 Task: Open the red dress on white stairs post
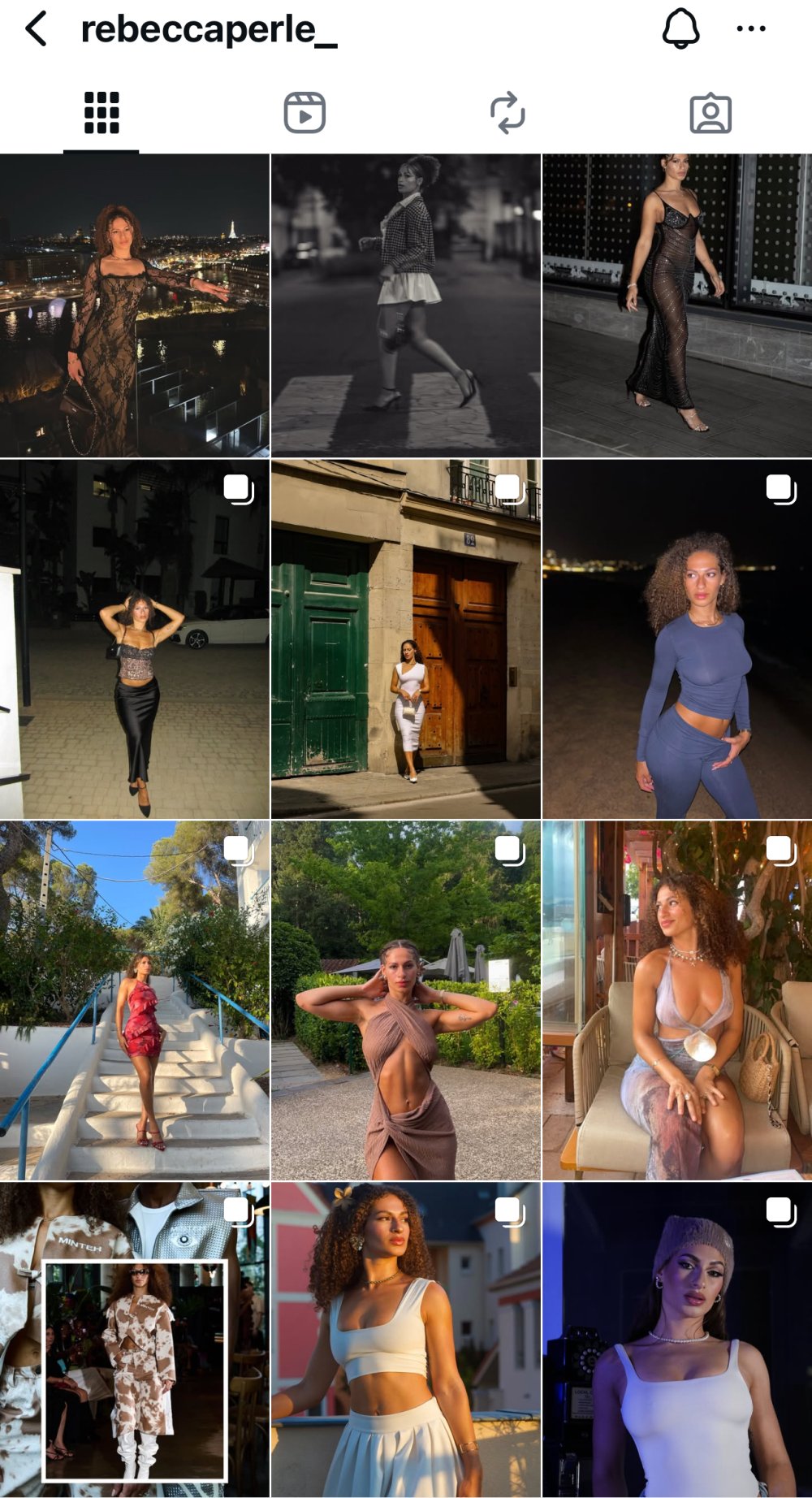[x=134, y=1001]
